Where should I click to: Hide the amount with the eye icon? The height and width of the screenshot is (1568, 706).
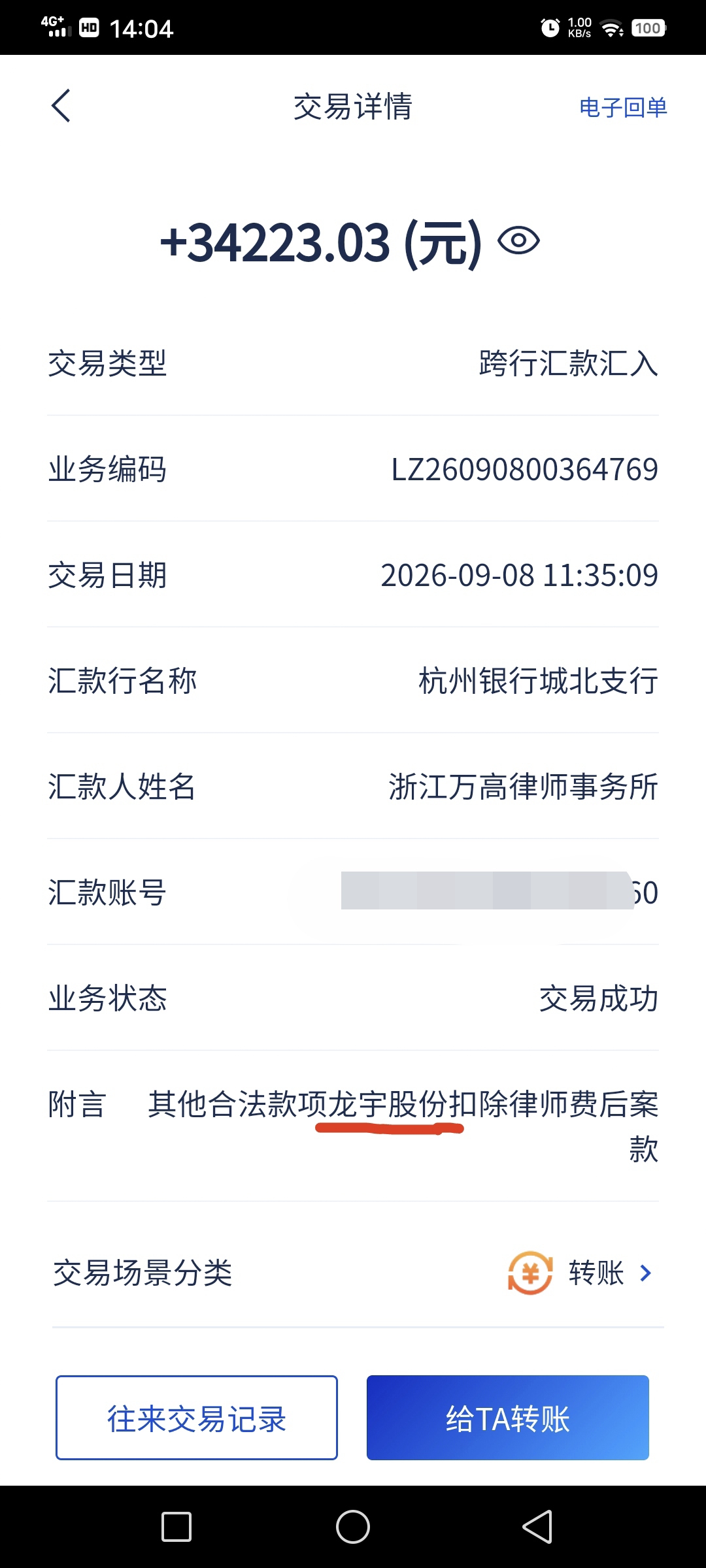tap(518, 241)
